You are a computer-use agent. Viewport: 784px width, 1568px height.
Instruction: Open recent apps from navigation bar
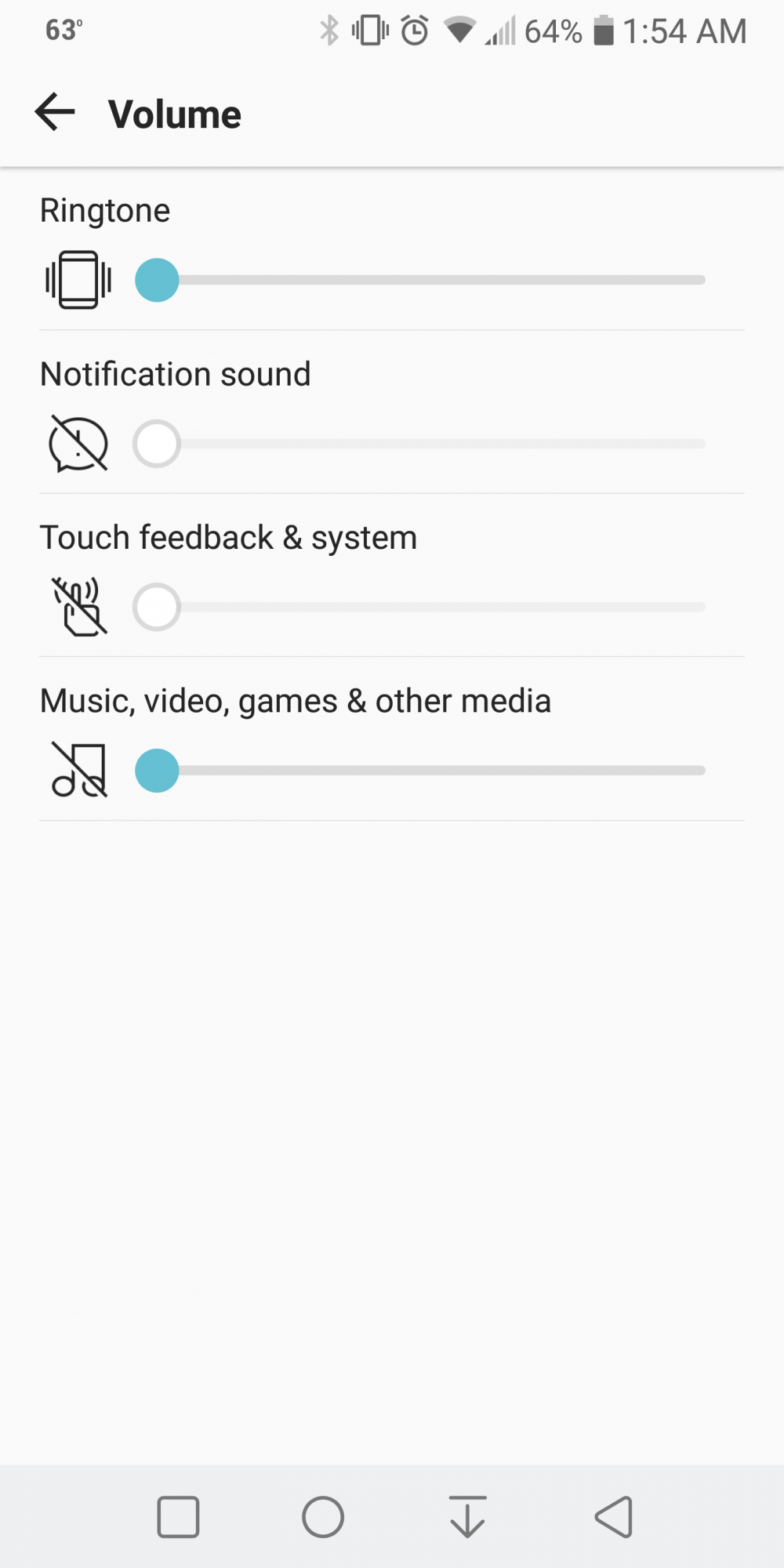(x=178, y=1517)
